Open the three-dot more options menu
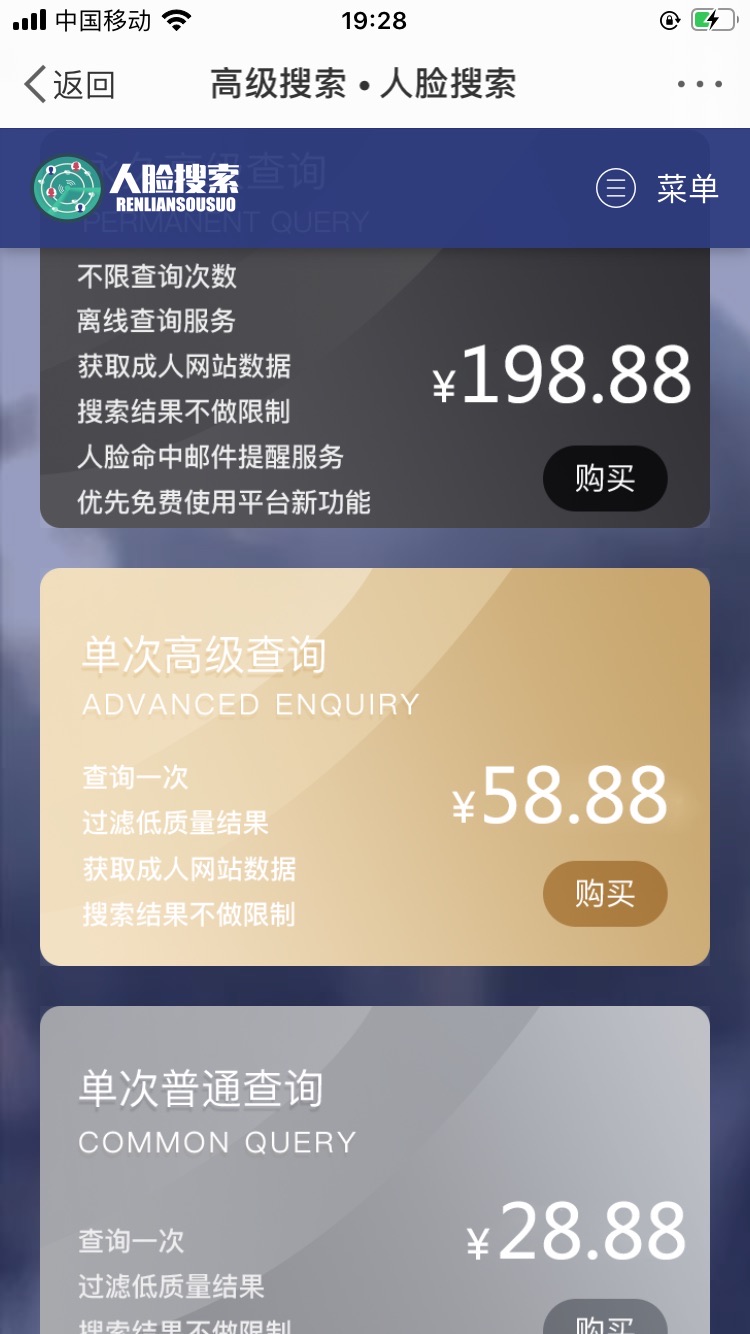 tap(699, 85)
